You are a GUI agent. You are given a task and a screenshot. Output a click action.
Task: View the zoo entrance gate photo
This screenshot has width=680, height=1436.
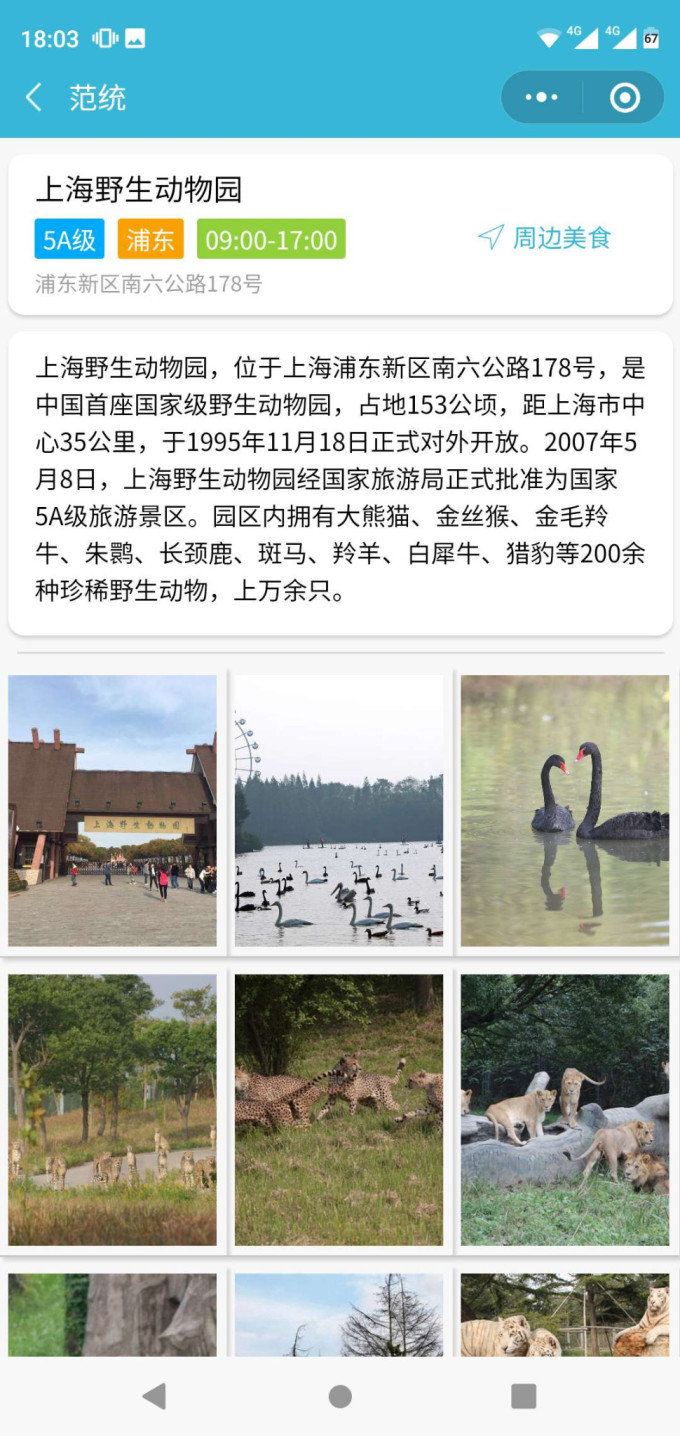(x=112, y=811)
